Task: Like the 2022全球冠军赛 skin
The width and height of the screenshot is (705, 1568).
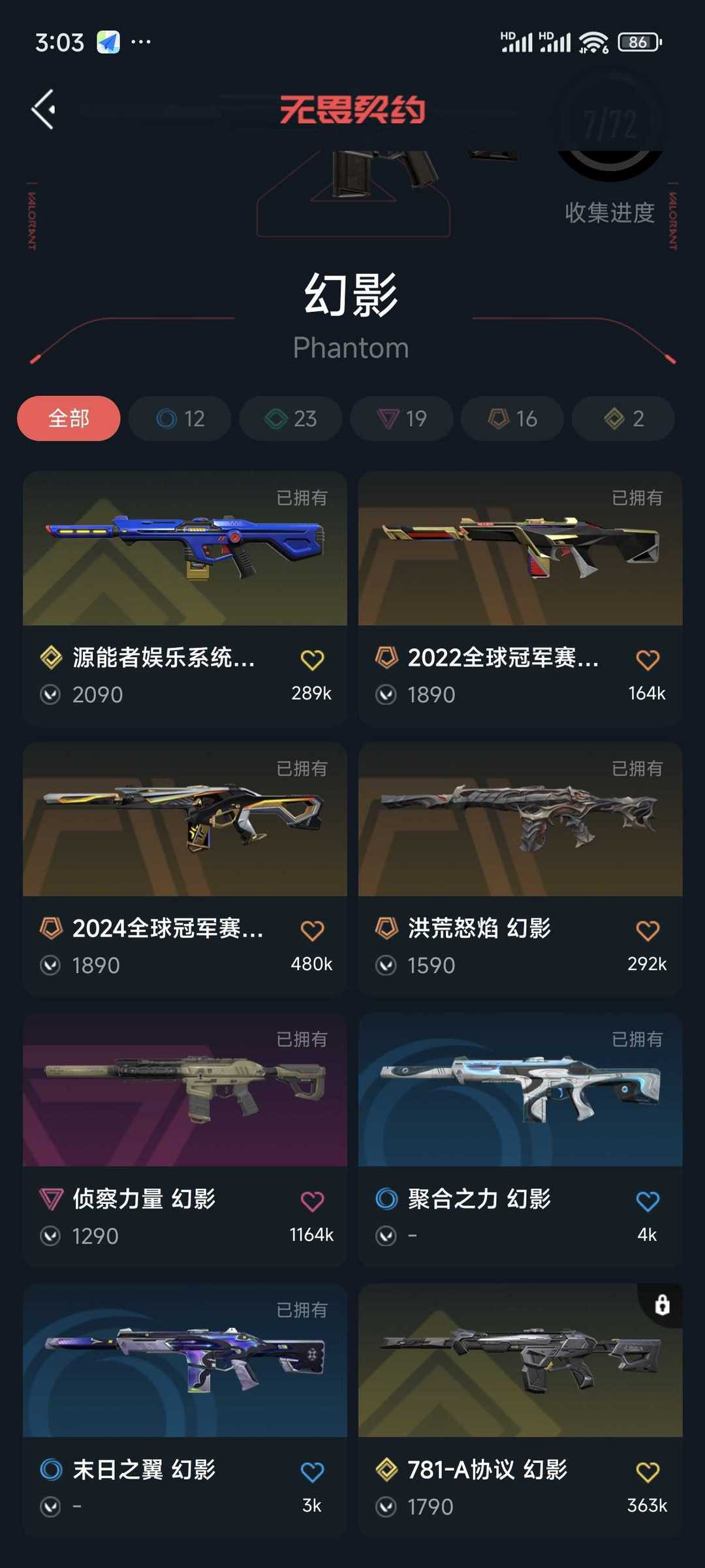Action: (x=648, y=660)
